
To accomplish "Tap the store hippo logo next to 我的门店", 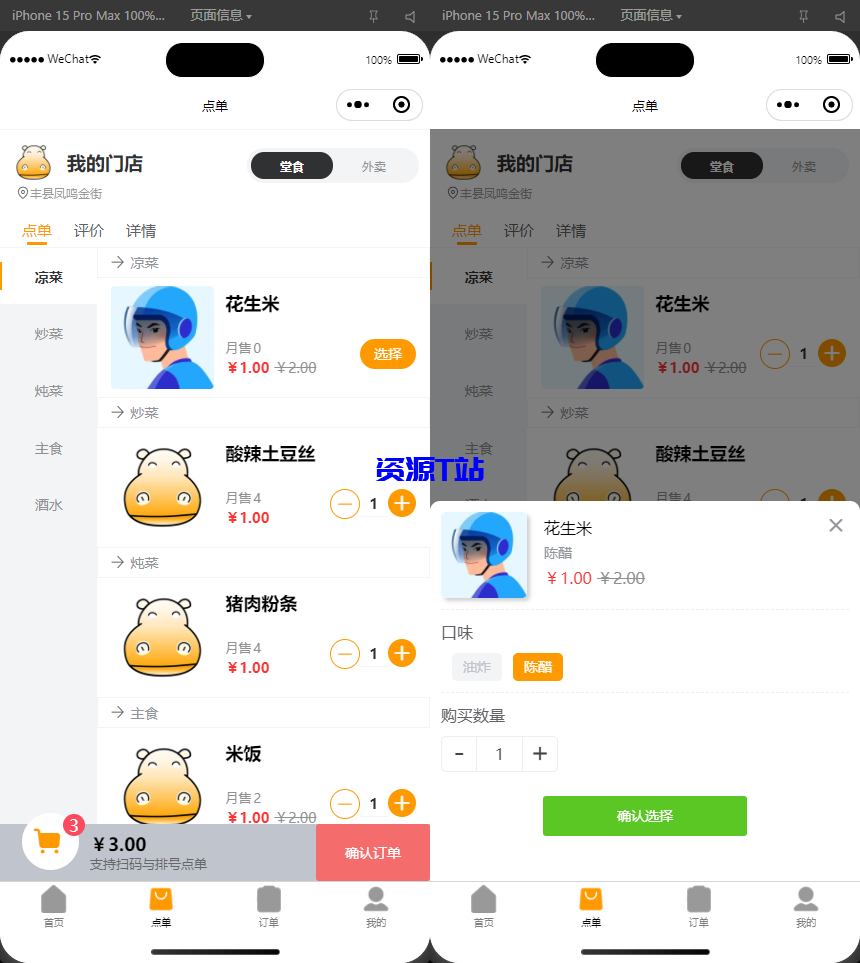I will 33,162.
